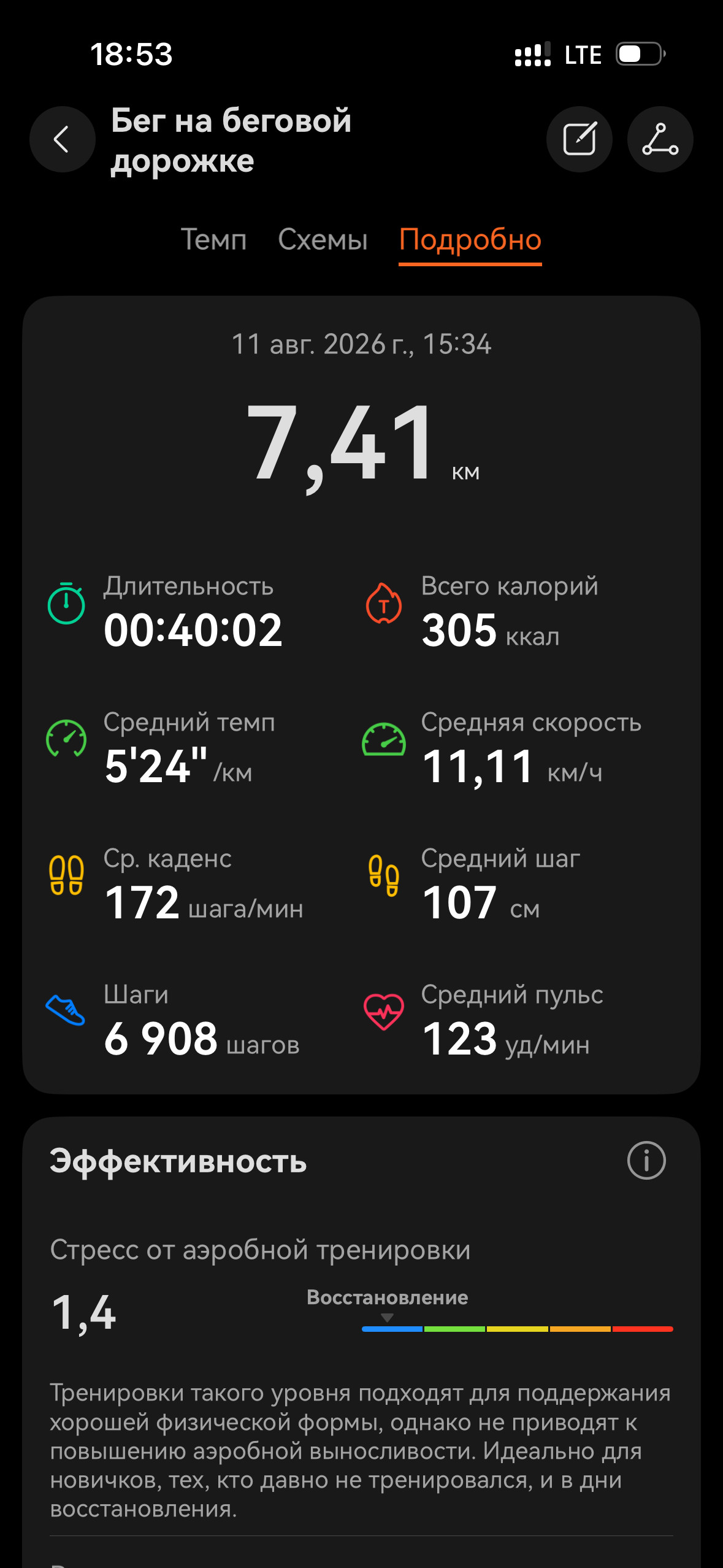Go back using the arrow button
The image size is (723, 1568).
(63, 139)
